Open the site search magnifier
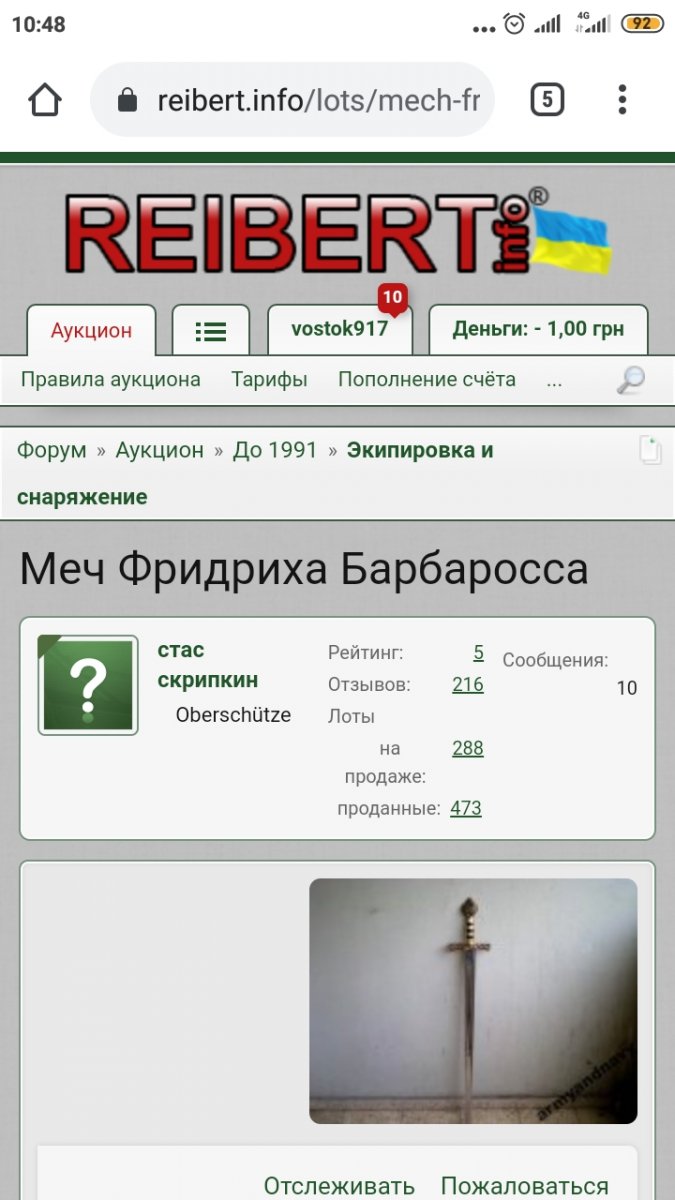Viewport: 675px width, 1200px height. (630, 380)
